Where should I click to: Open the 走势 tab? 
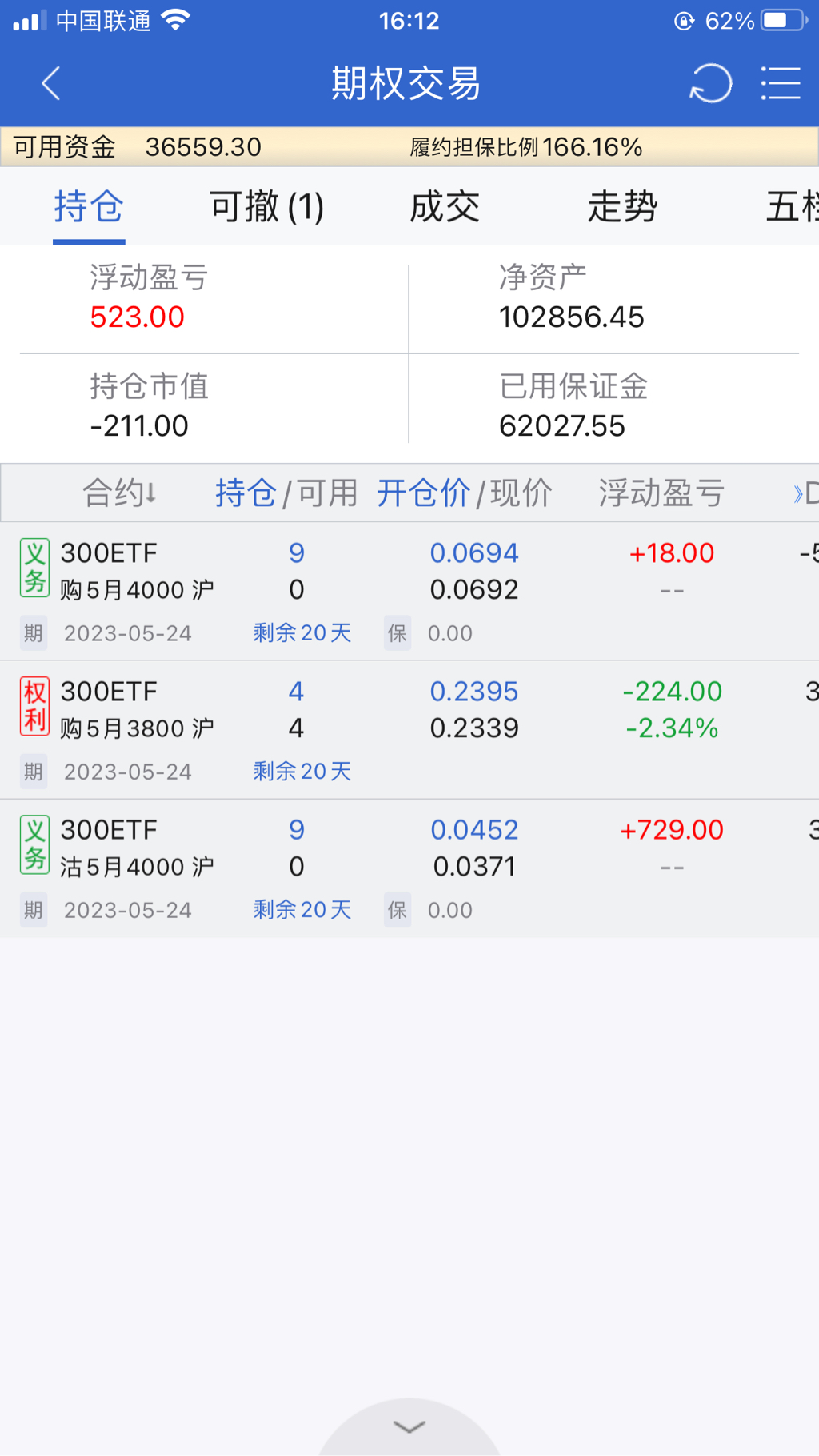[x=622, y=208]
